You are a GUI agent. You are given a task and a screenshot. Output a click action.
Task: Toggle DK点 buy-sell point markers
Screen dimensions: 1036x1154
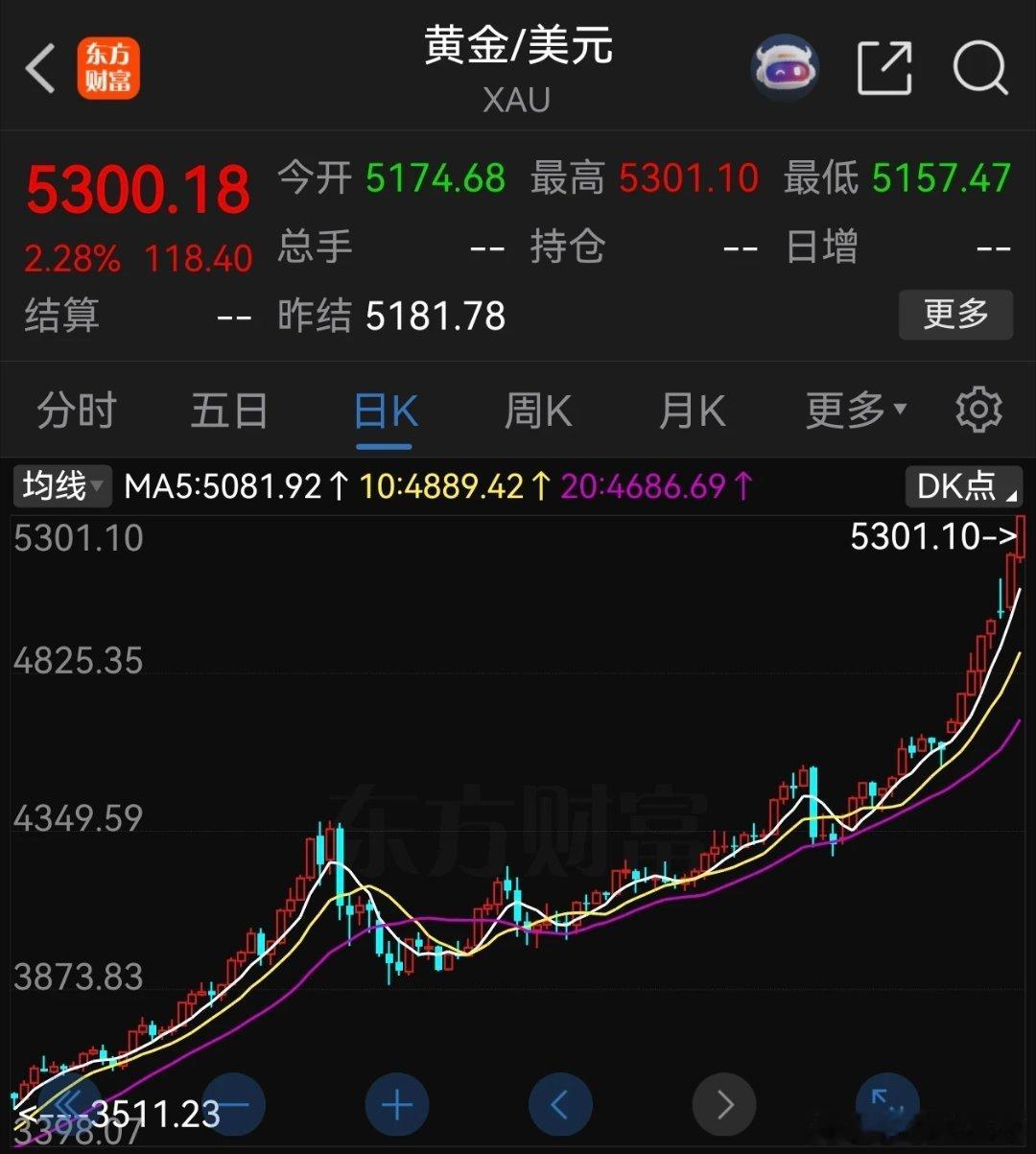954,486
